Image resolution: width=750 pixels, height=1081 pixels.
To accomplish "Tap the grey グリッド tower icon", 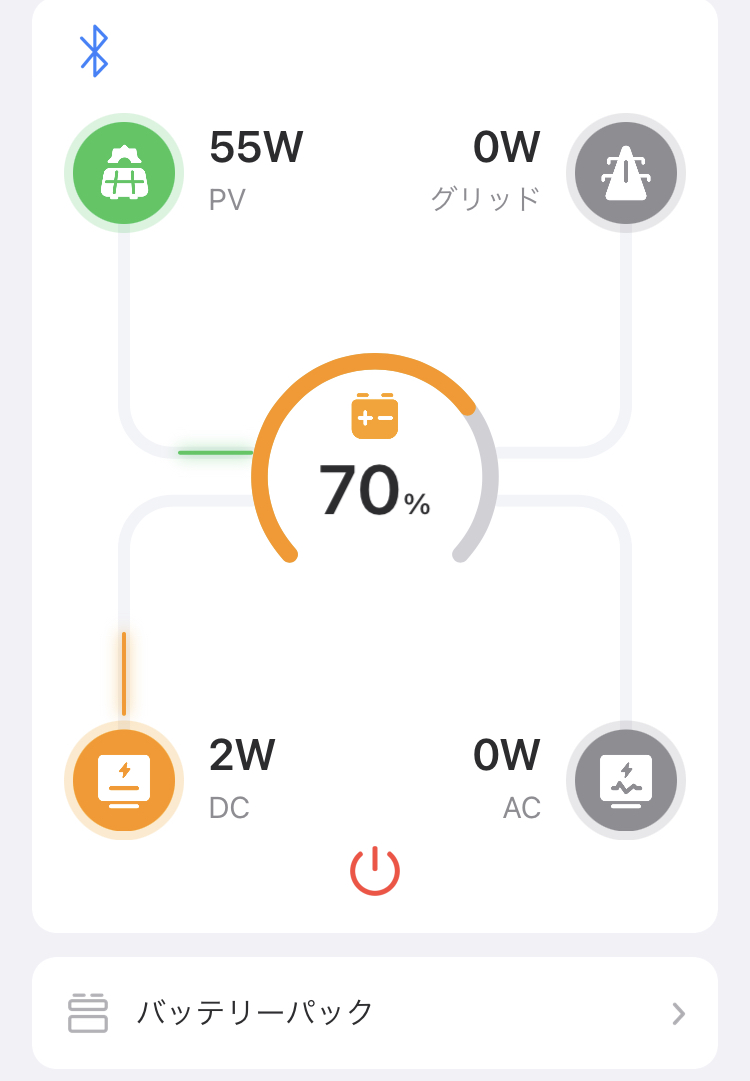I will [626, 173].
